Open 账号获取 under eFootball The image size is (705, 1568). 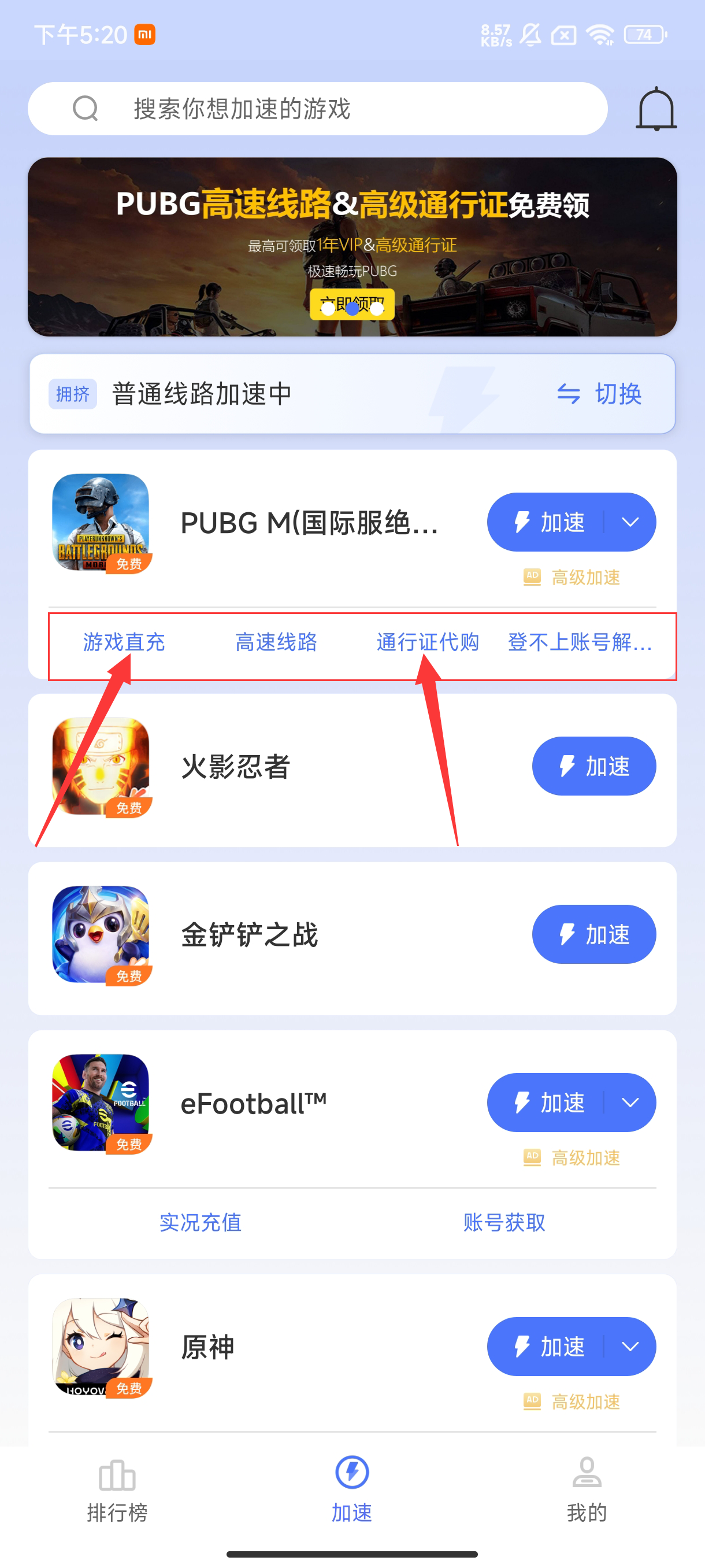[x=504, y=1222]
